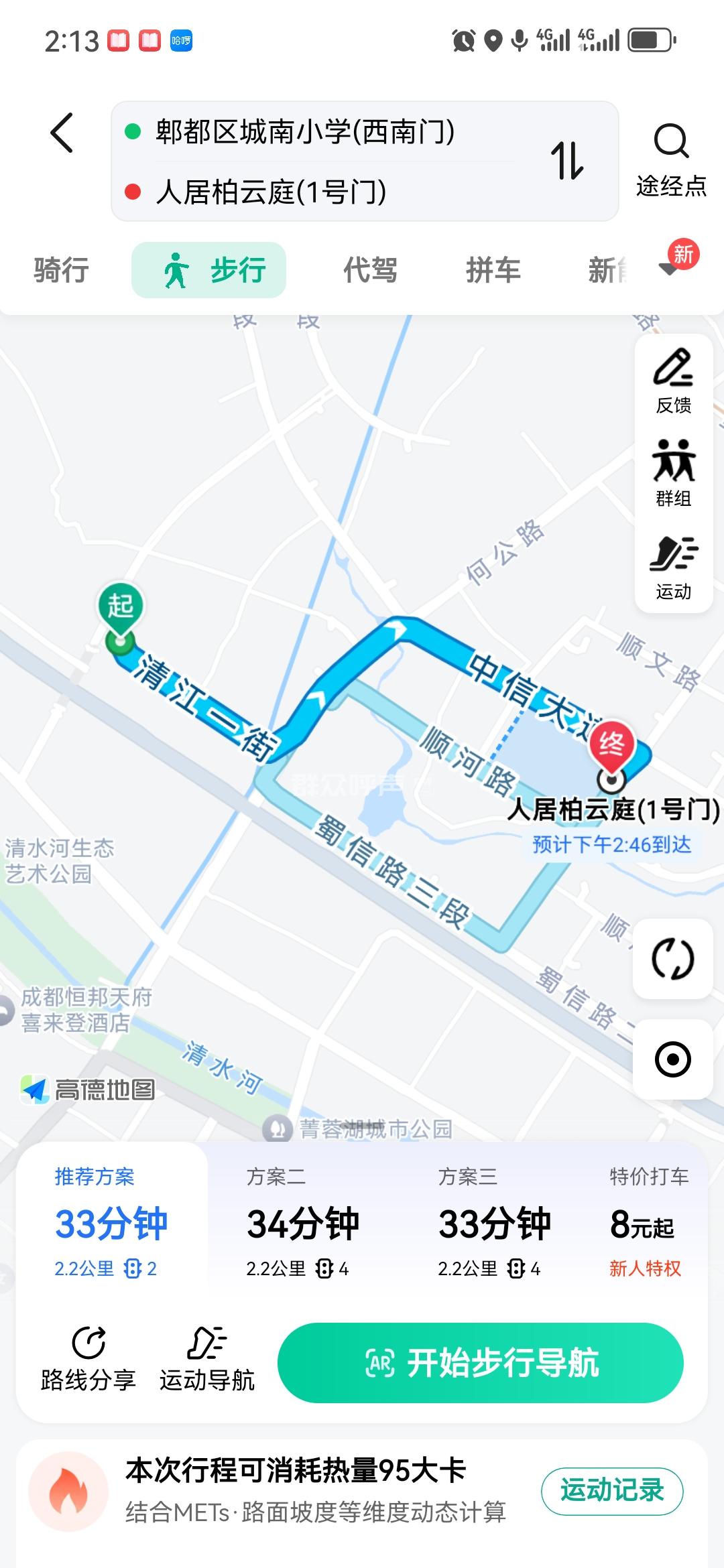Switch to the 骑行 tab

pyautogui.click(x=62, y=271)
